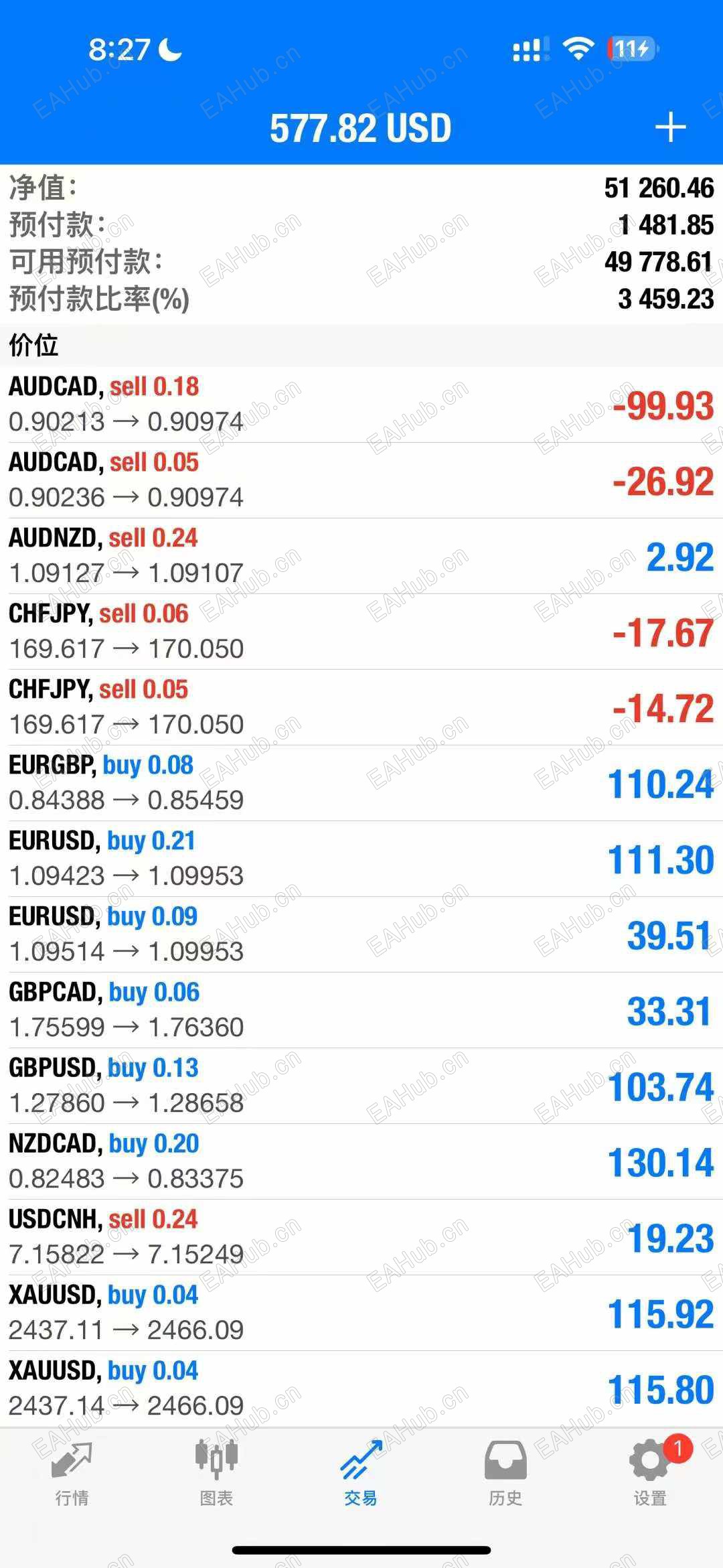Open GBPCAD buy 0.06 position
Viewport: 723px width, 1568px height.
click(361, 1009)
